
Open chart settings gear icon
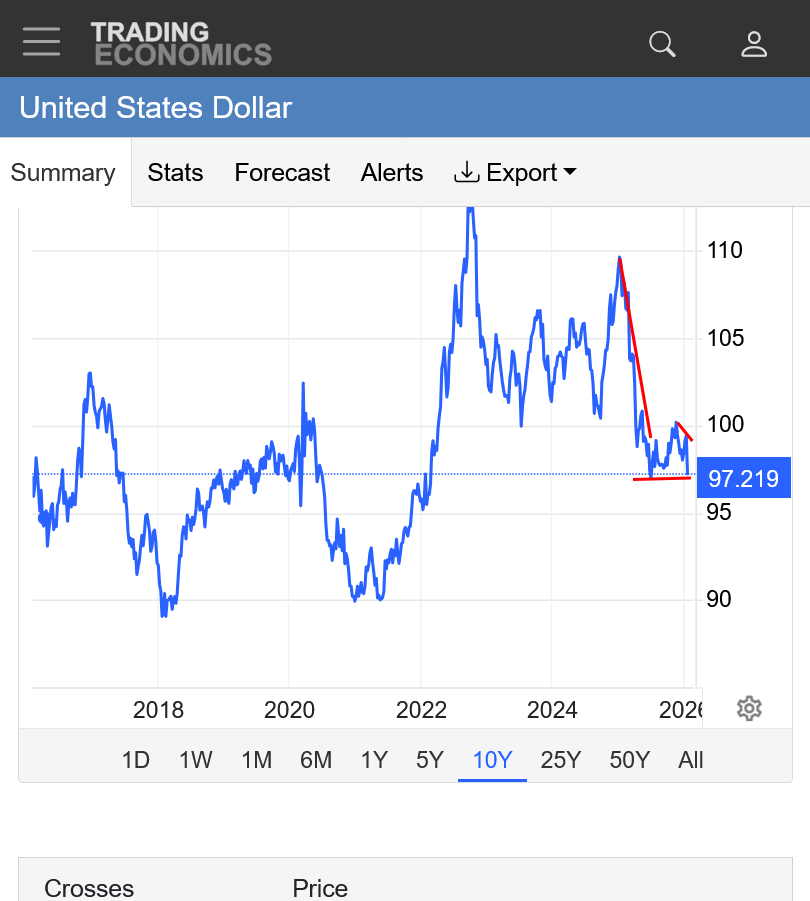pos(749,709)
